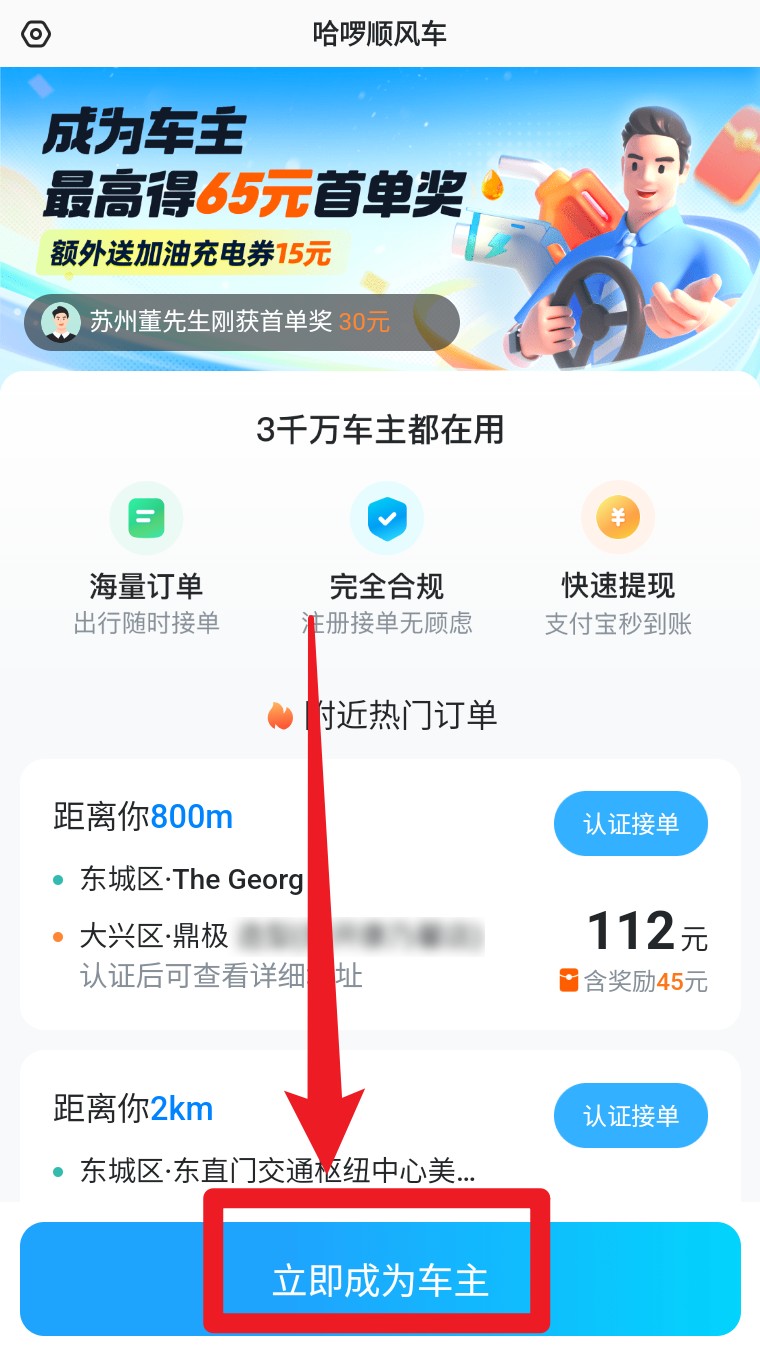Select the green 海量订单 orders icon
This screenshot has height=1355, width=760.
coord(146,517)
